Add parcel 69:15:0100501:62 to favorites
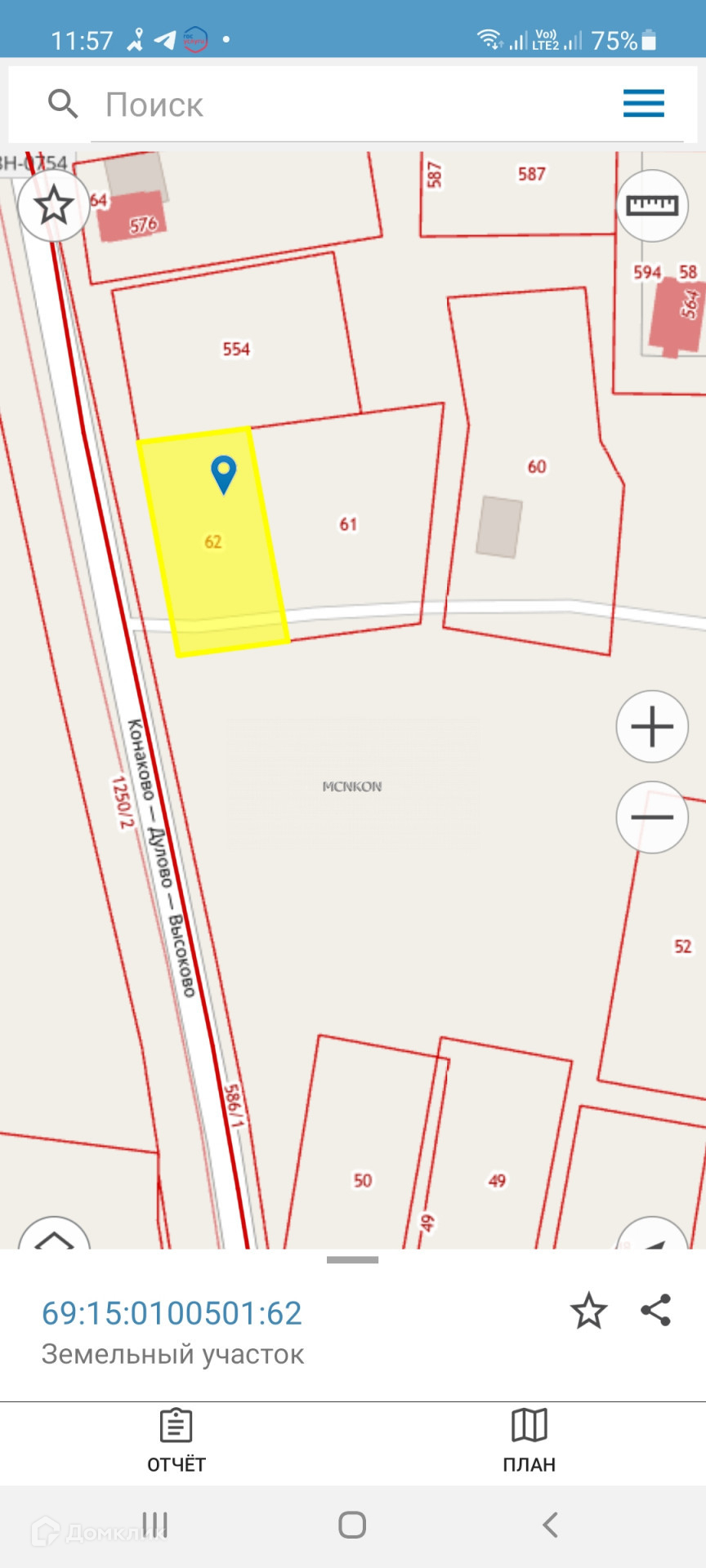The width and height of the screenshot is (706, 1568). 588,1311
